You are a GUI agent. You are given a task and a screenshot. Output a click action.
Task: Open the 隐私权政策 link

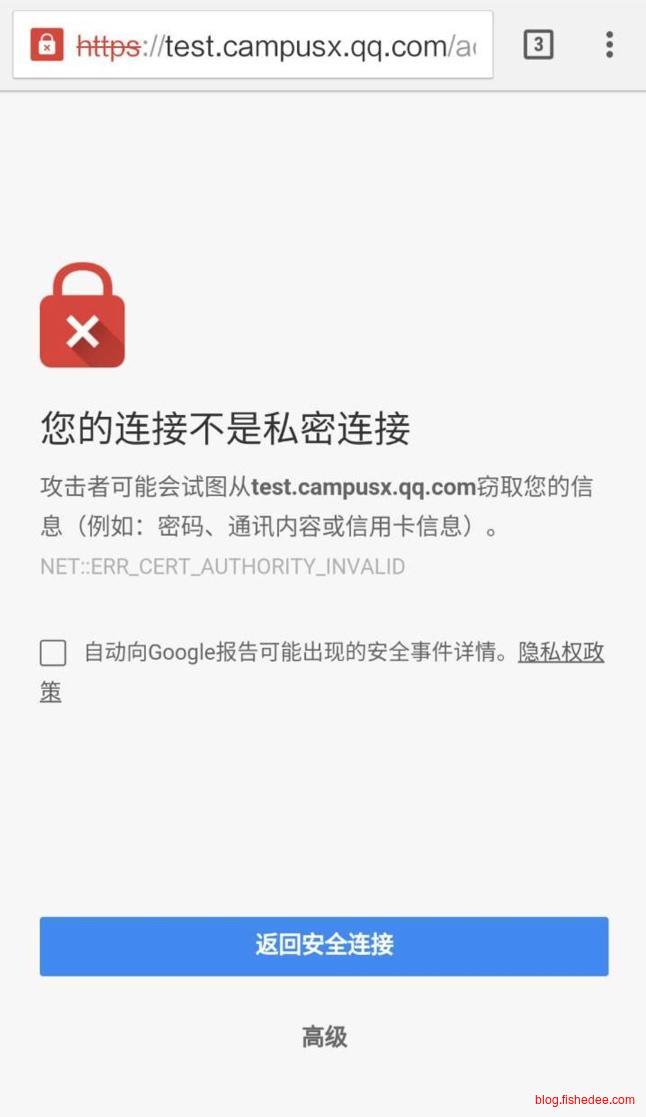click(561, 653)
